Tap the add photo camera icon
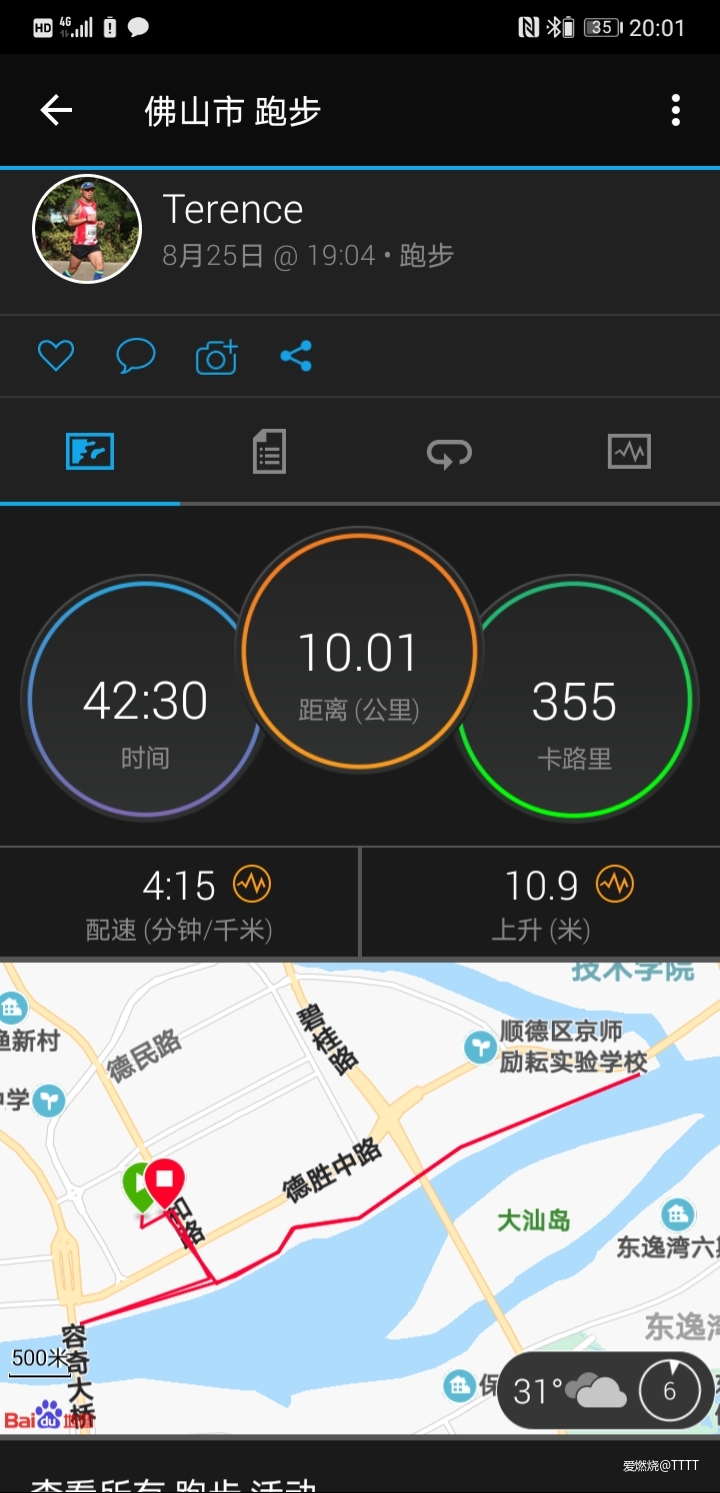The width and height of the screenshot is (720, 1493). (x=216, y=355)
